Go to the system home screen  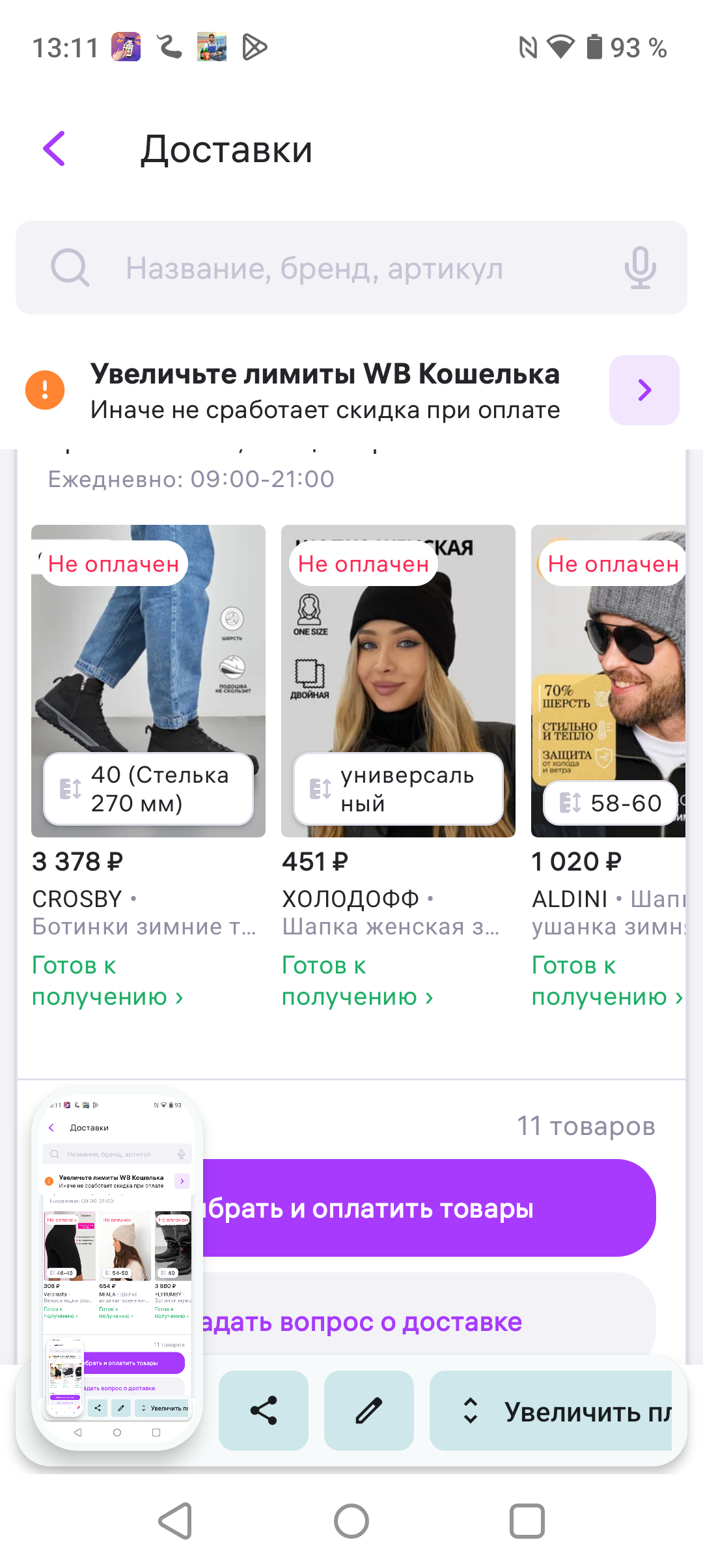click(351, 1521)
